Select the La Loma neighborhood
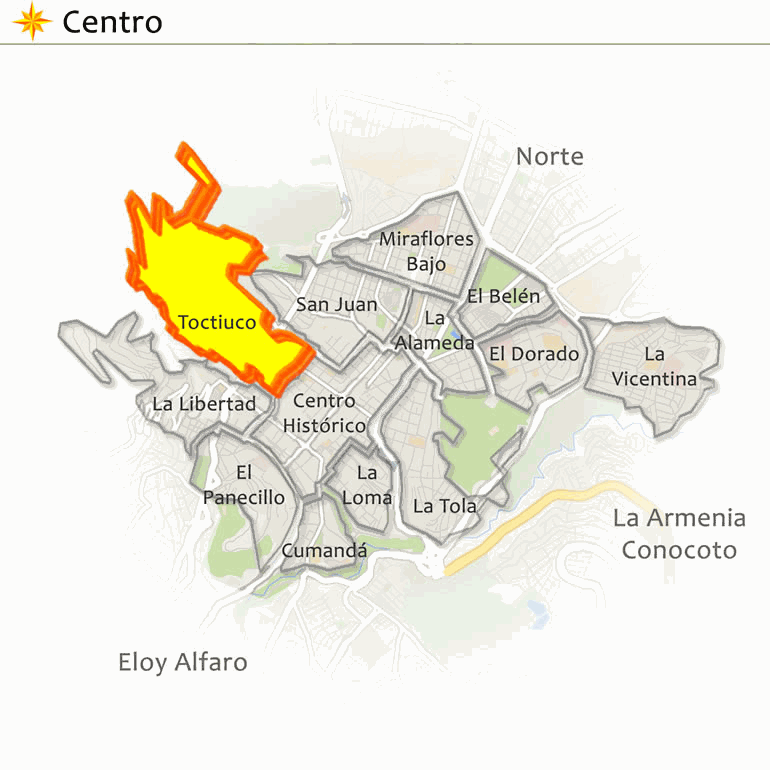This screenshot has height=770, width=770. pyautogui.click(x=366, y=485)
